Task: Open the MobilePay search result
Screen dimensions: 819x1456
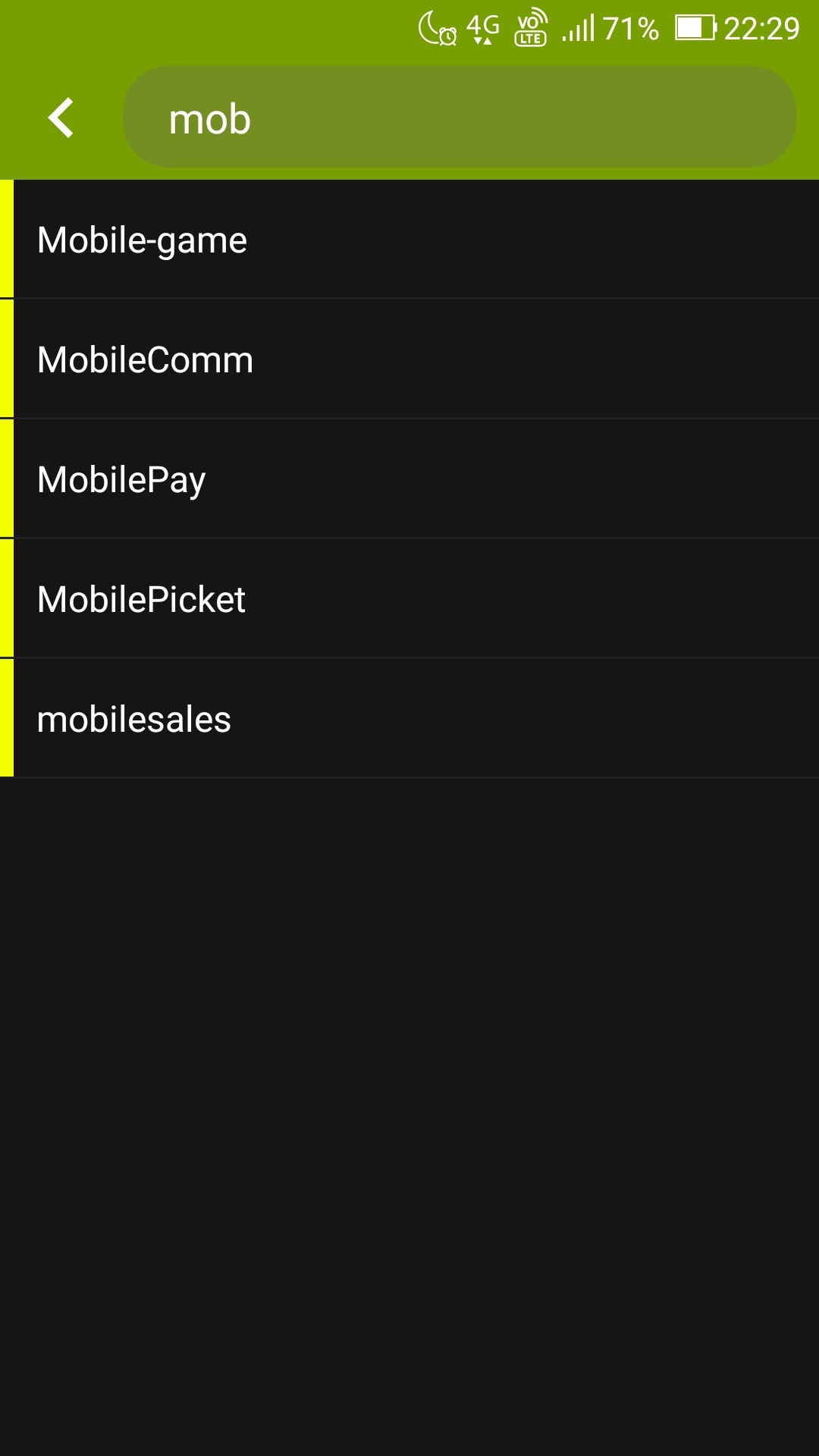Action: coord(409,479)
